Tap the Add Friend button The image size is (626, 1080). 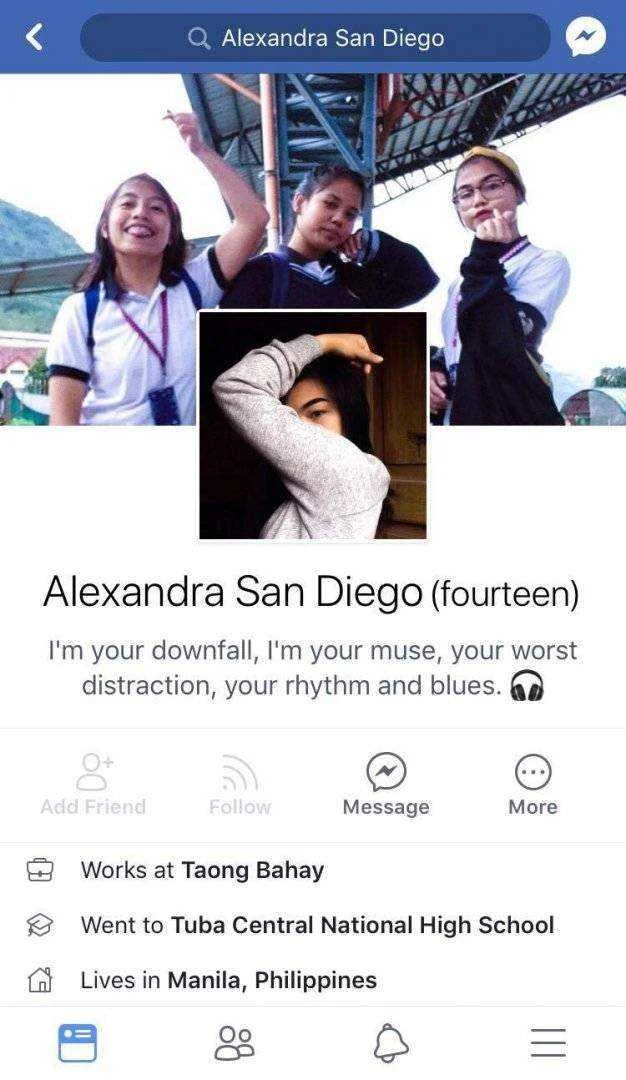pyautogui.click(x=93, y=785)
